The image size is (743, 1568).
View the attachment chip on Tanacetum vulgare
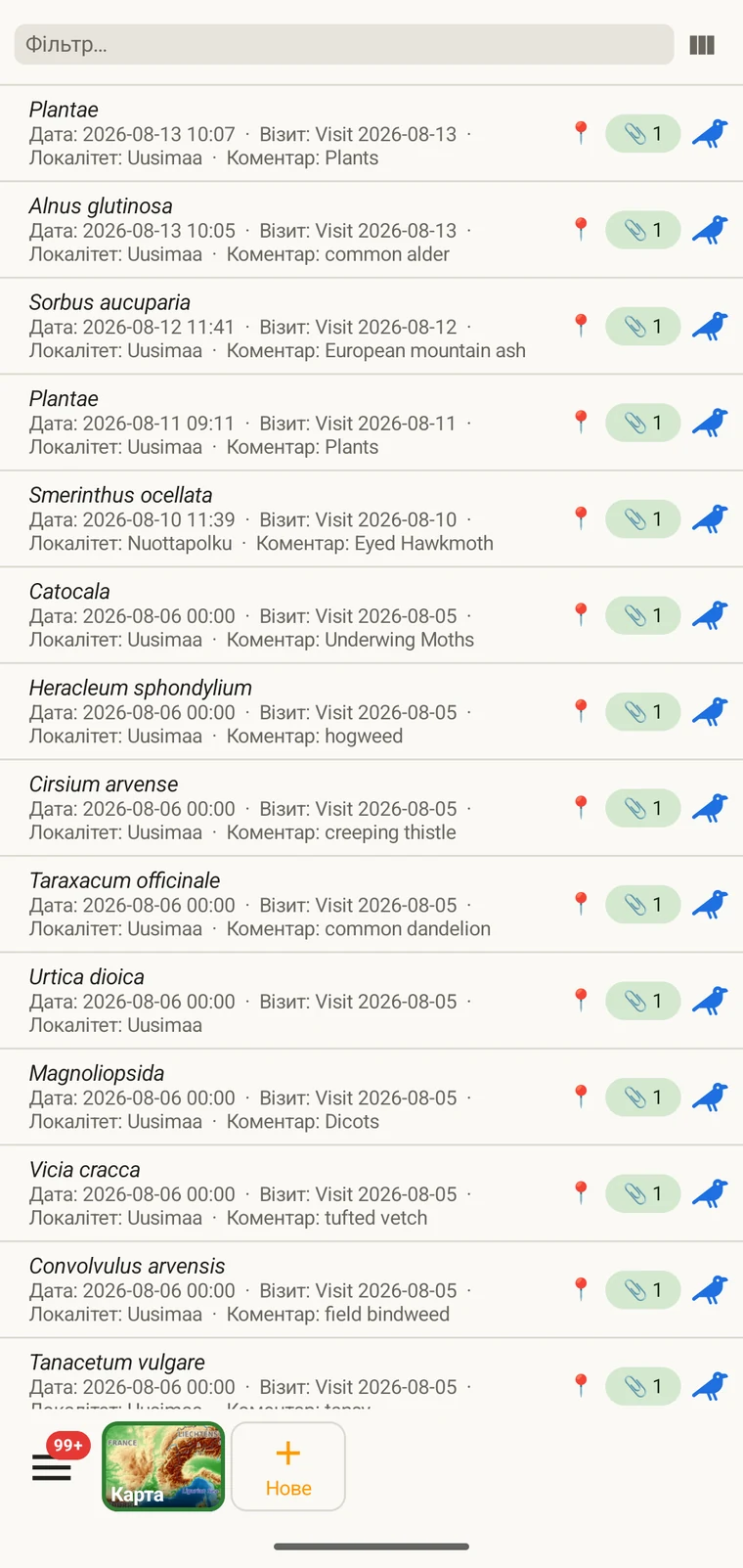[642, 1386]
